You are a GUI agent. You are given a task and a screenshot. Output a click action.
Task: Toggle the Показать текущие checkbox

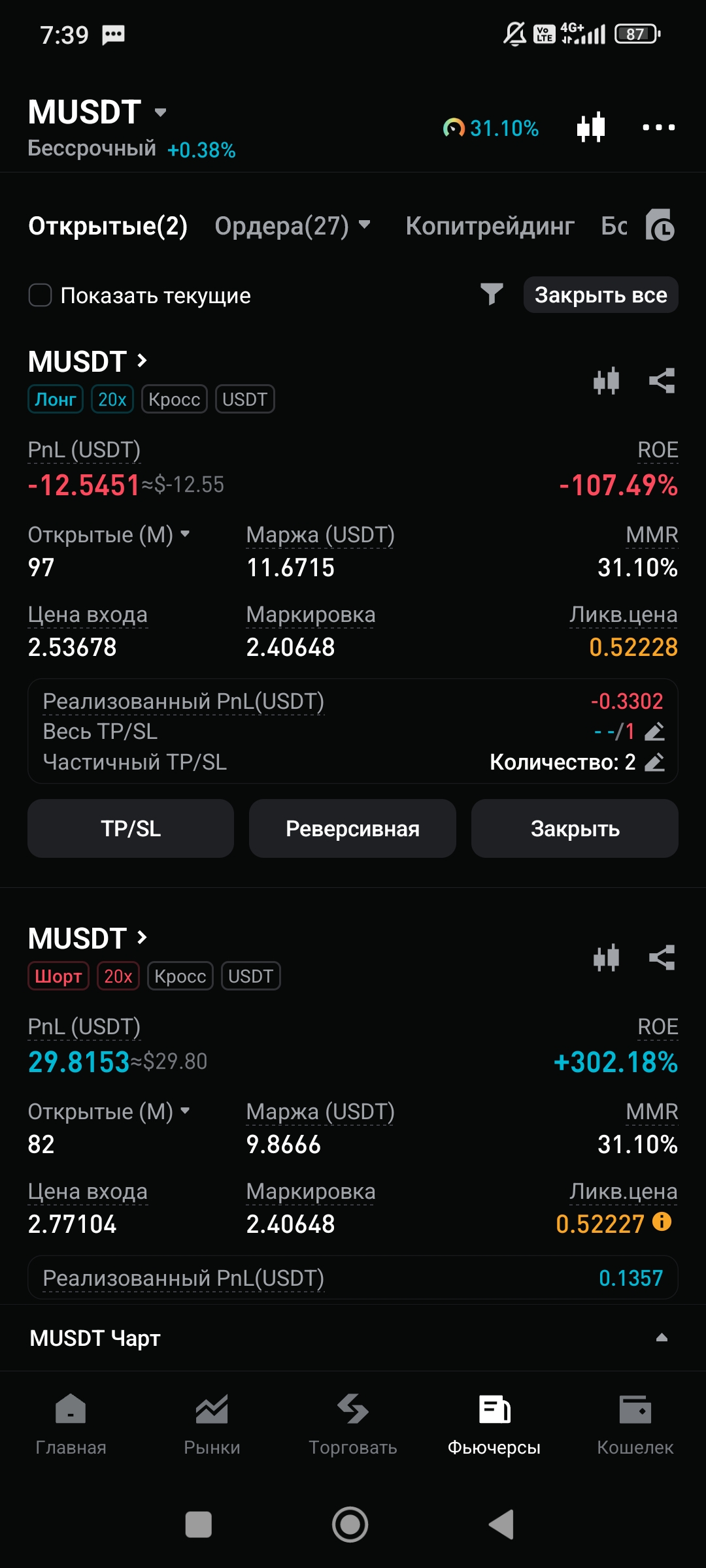pyautogui.click(x=41, y=295)
